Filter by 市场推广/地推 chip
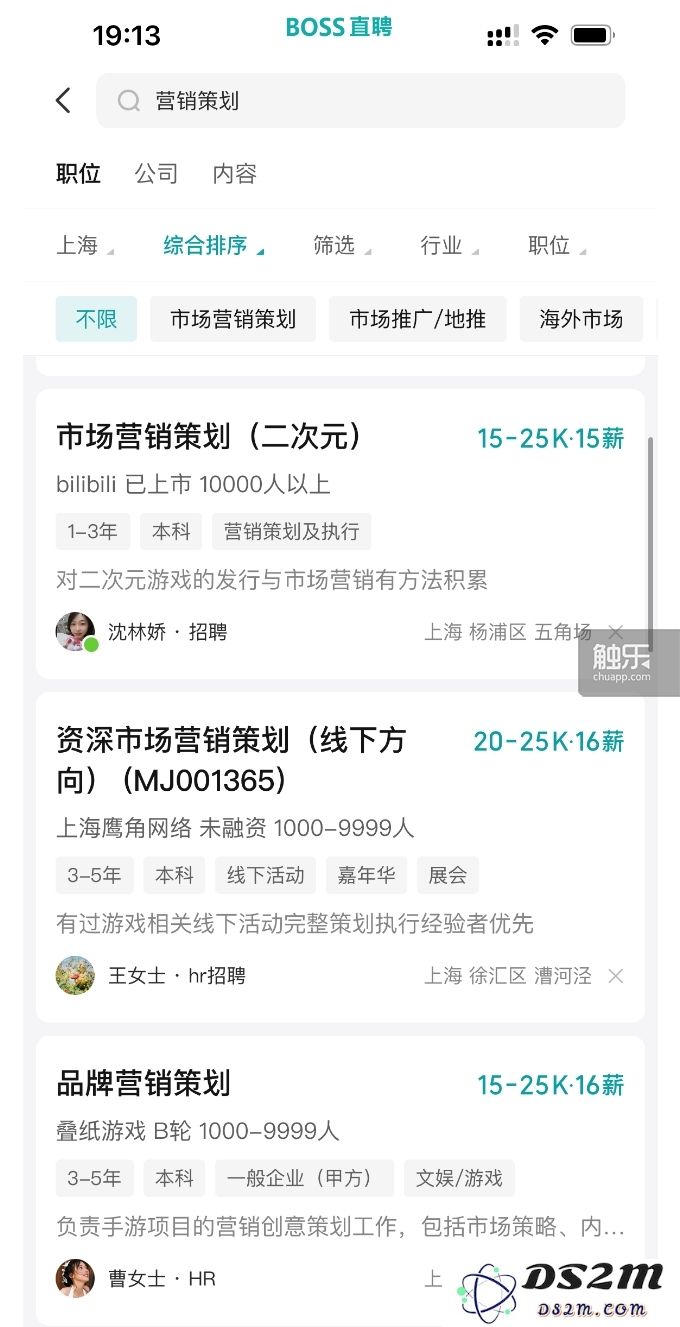Viewport: 680px width, 1327px height. (417, 319)
